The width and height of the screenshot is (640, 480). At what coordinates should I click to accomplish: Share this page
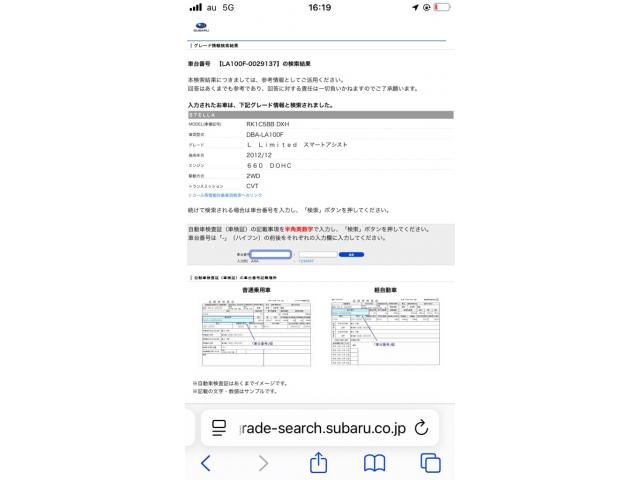click(x=319, y=462)
